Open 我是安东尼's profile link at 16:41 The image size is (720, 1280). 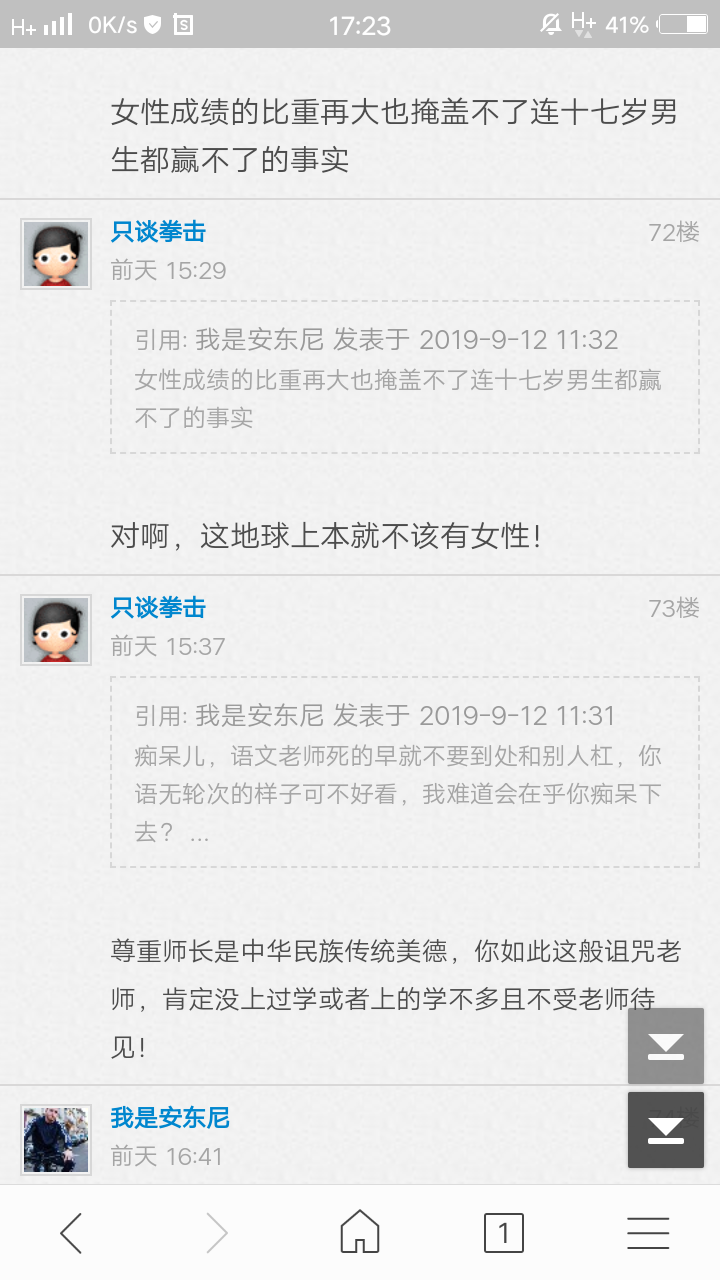point(170,1117)
